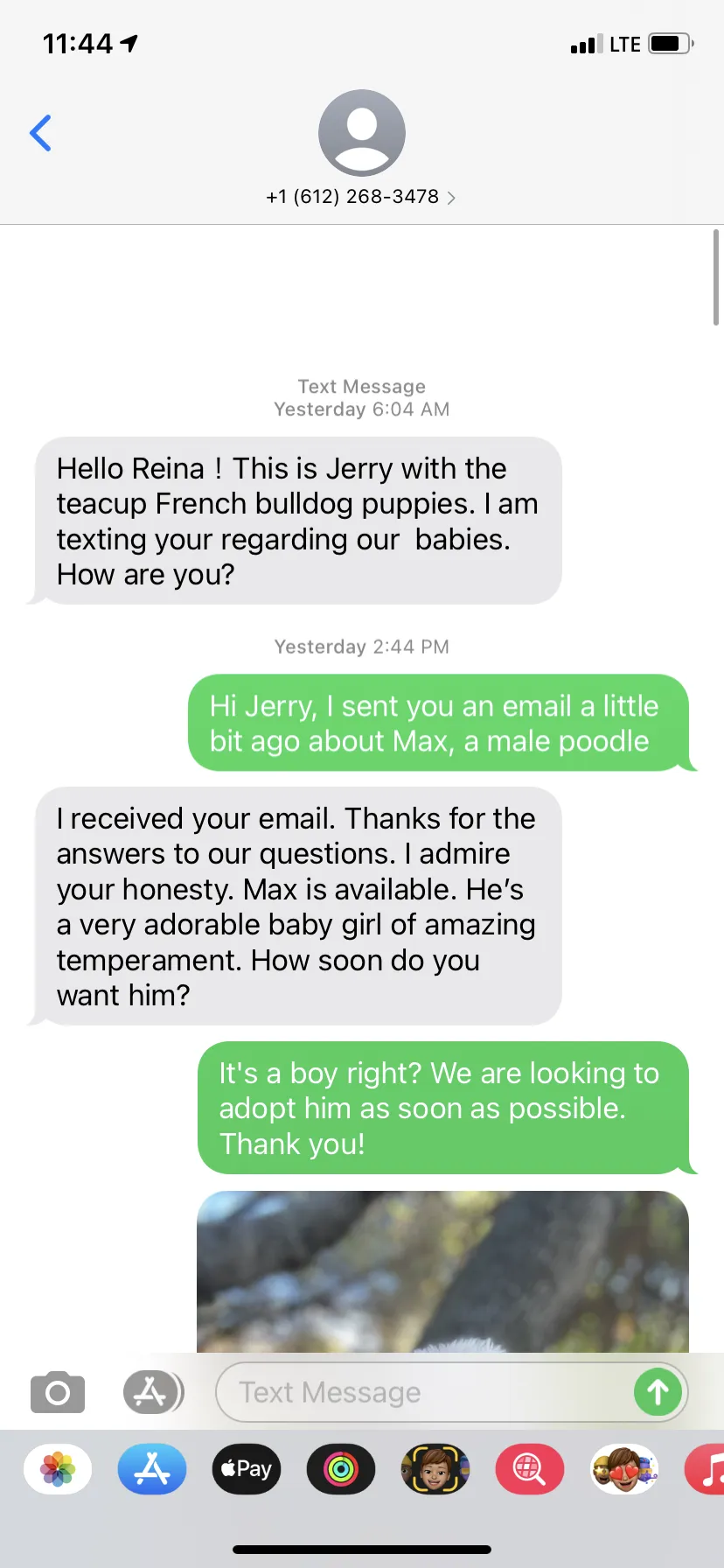Go back to the messages list
Viewport: 724px width, 1568px height.
click(40, 133)
